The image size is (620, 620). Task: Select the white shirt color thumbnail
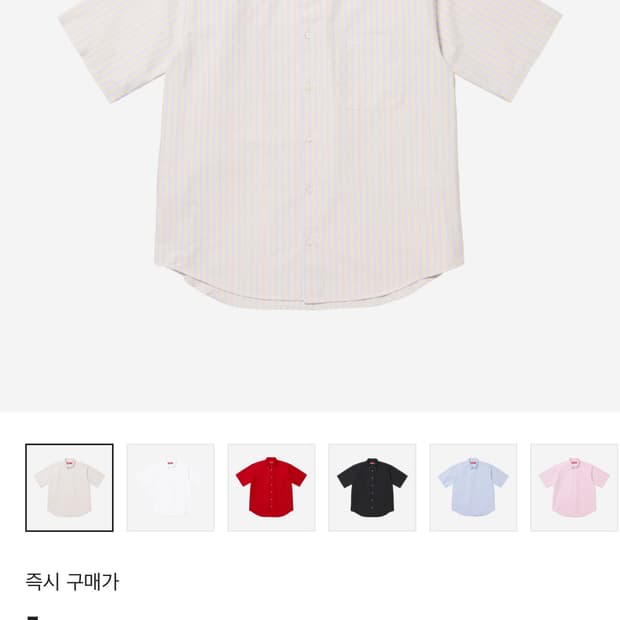click(x=170, y=487)
